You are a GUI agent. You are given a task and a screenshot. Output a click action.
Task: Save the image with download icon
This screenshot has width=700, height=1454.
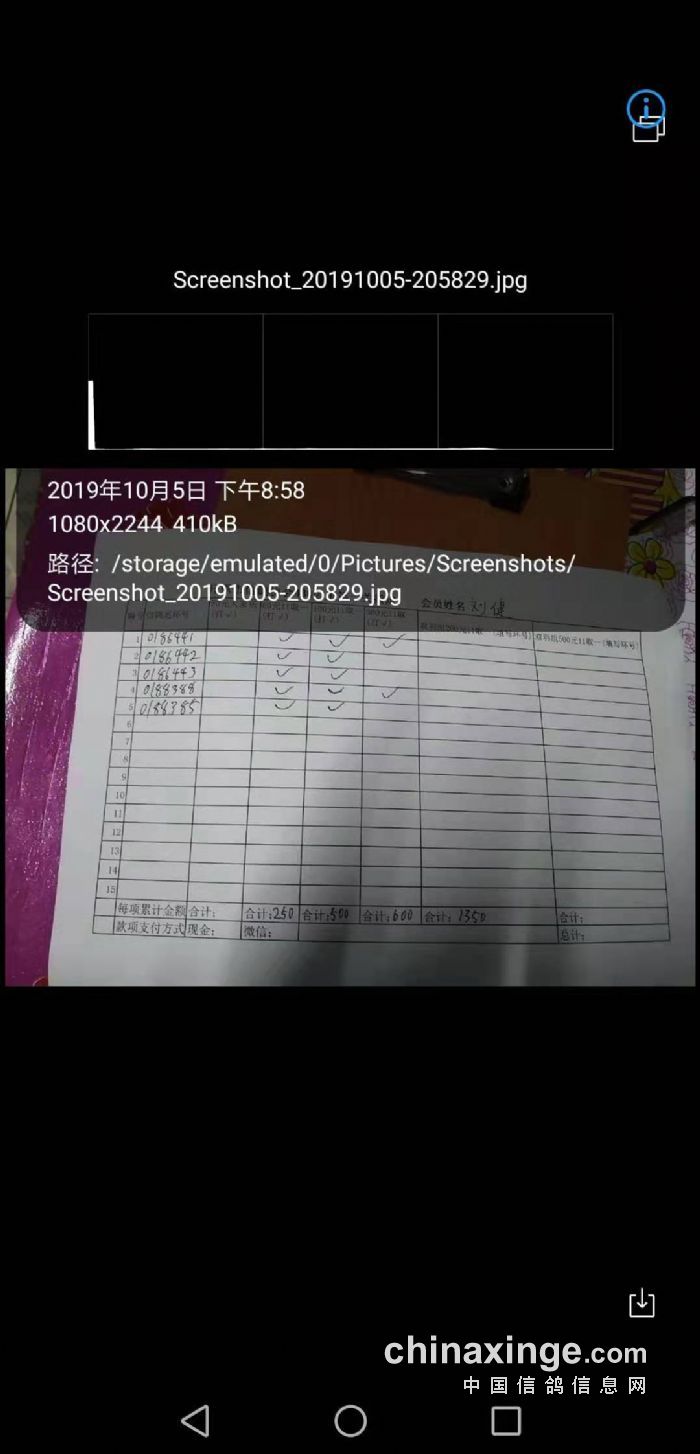tap(641, 1303)
